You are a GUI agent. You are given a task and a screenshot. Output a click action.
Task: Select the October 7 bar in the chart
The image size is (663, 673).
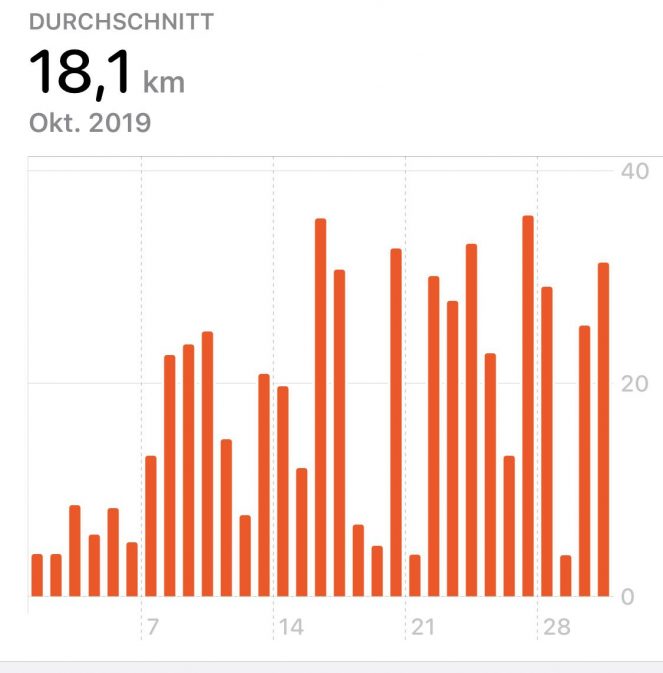pos(151,527)
